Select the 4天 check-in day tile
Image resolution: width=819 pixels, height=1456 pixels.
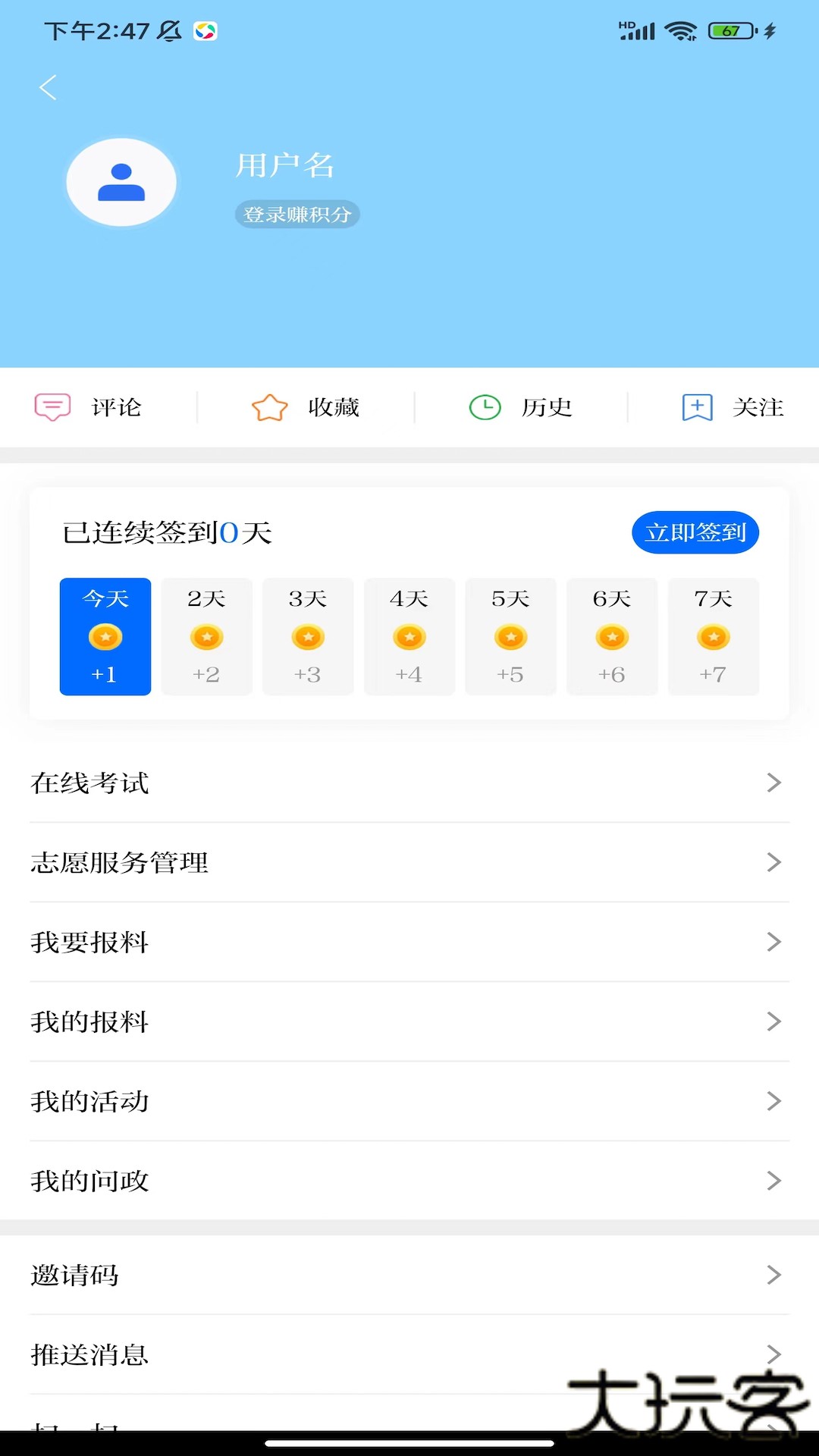point(409,637)
